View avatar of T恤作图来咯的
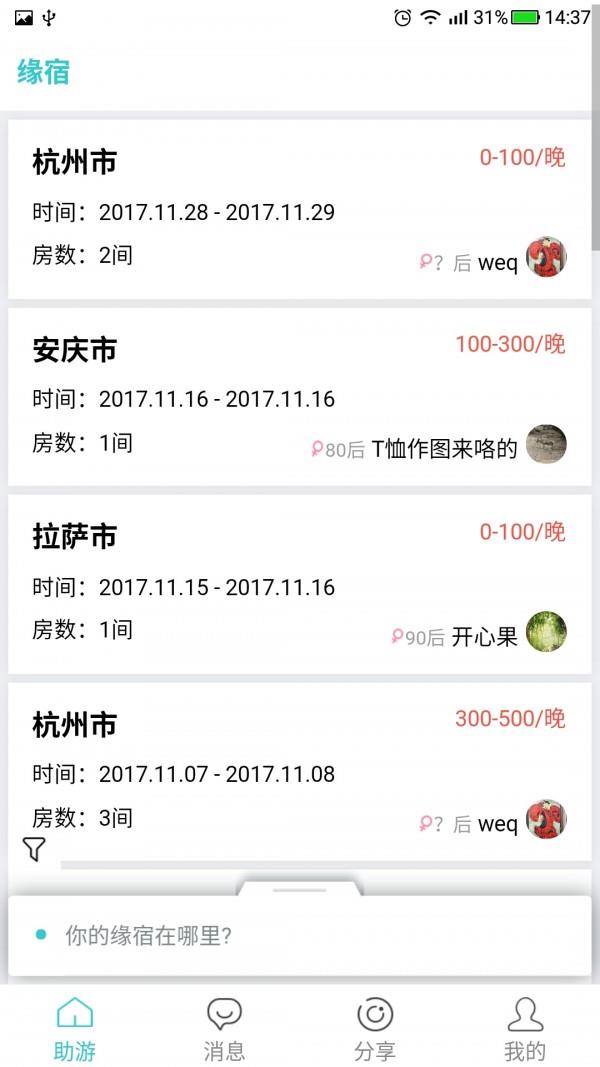The image size is (600, 1067). click(x=546, y=445)
